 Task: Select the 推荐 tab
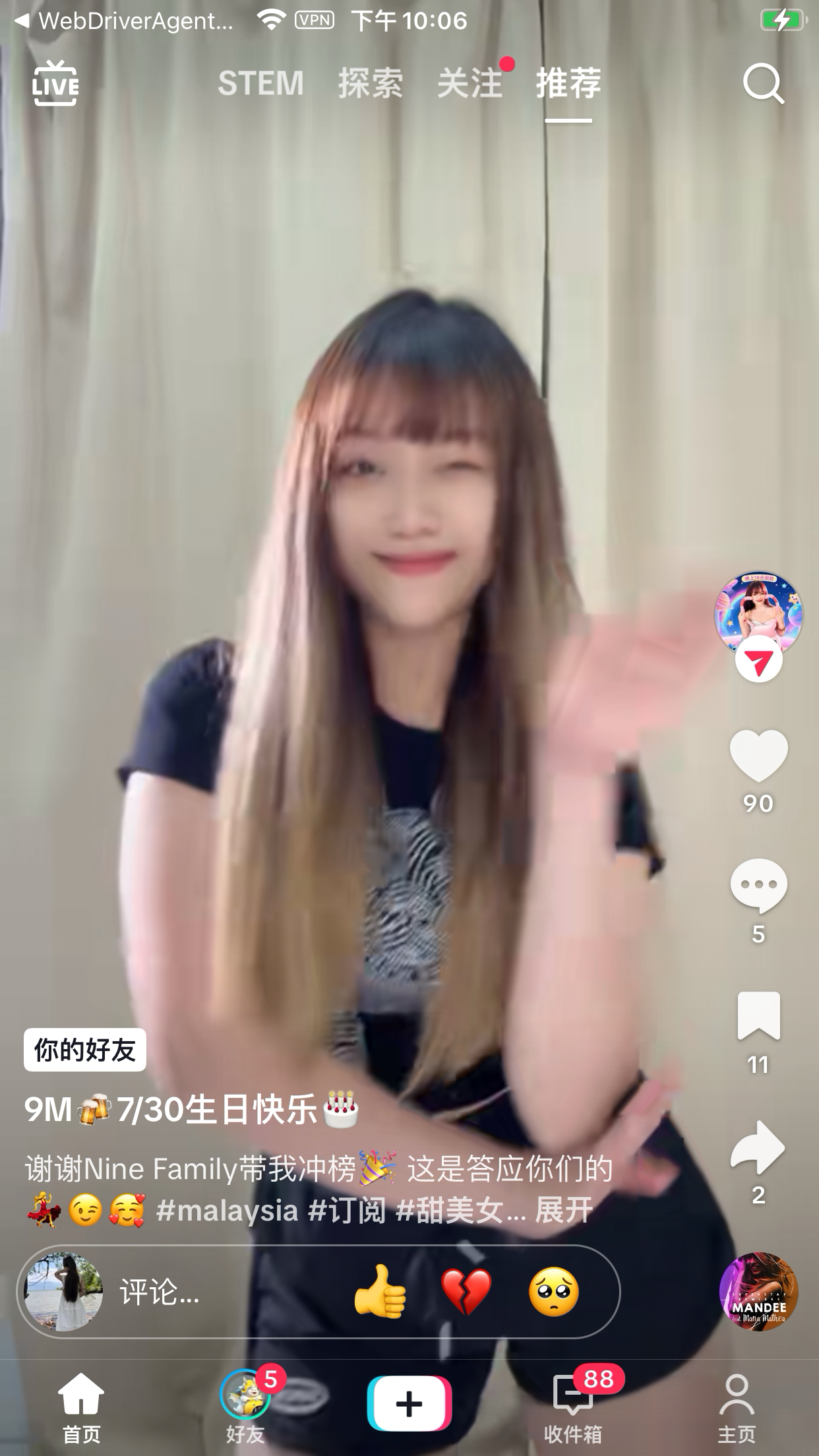point(568,84)
